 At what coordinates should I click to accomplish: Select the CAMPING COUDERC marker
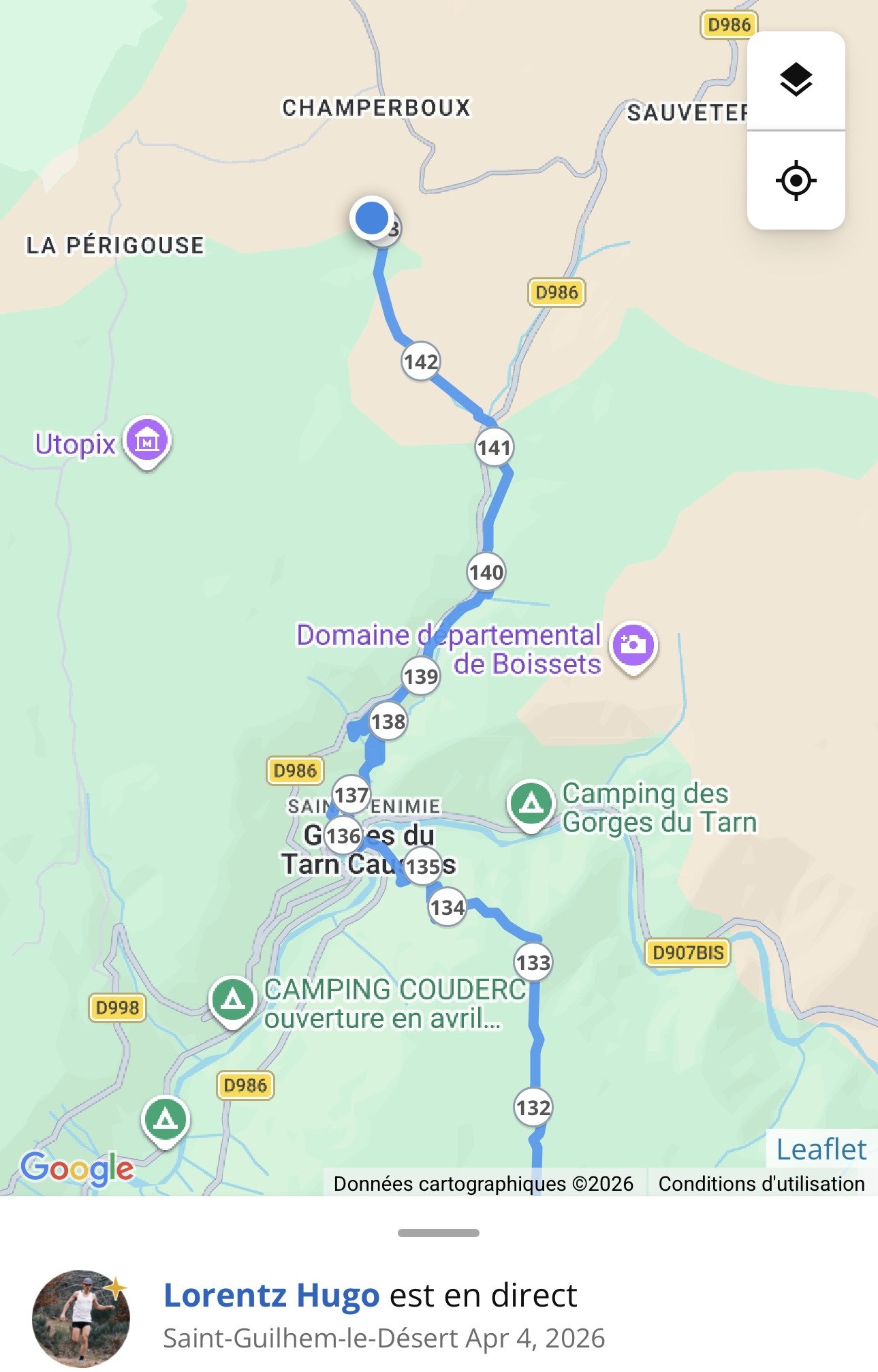tap(233, 1000)
